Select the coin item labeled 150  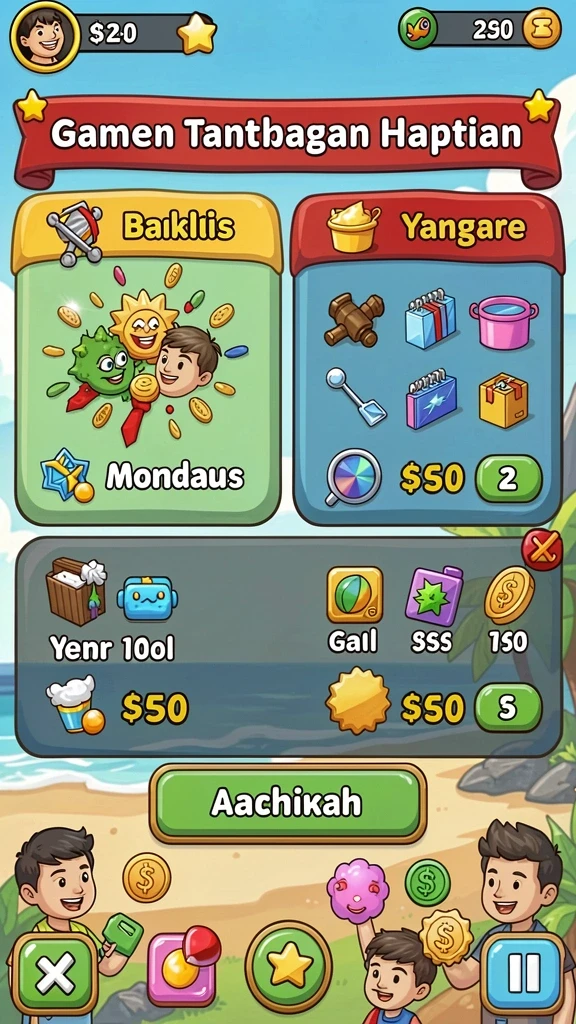point(509,595)
